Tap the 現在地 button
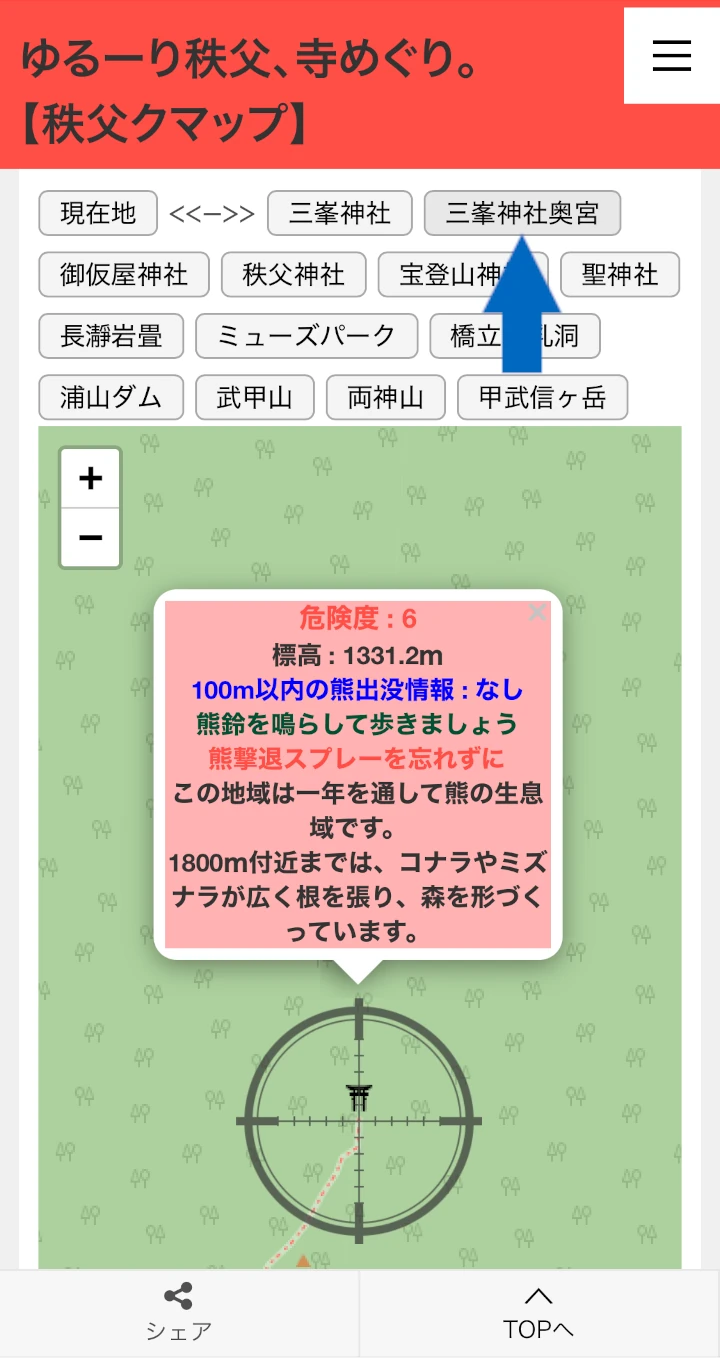 click(x=98, y=213)
